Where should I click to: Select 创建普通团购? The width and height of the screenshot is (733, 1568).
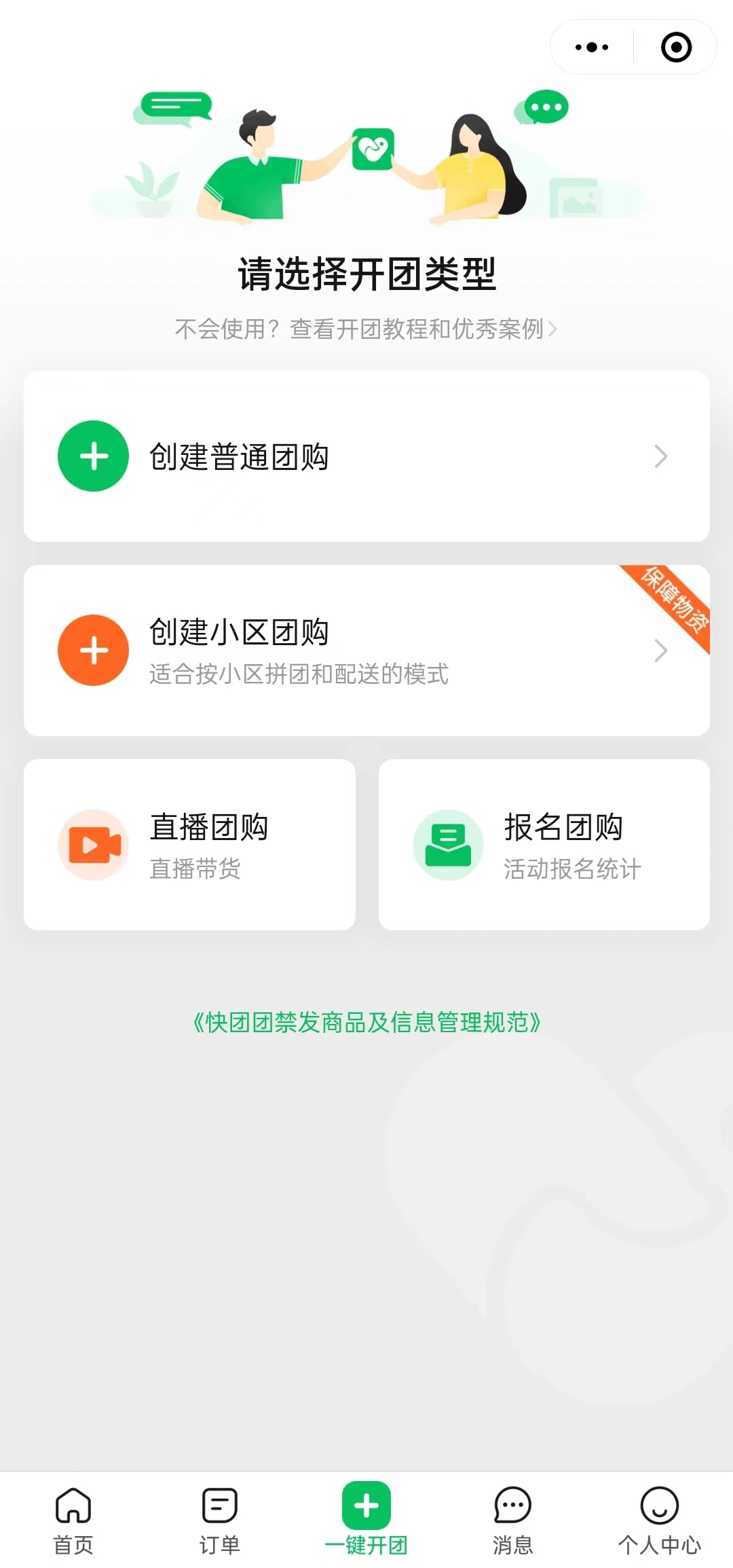click(x=366, y=456)
